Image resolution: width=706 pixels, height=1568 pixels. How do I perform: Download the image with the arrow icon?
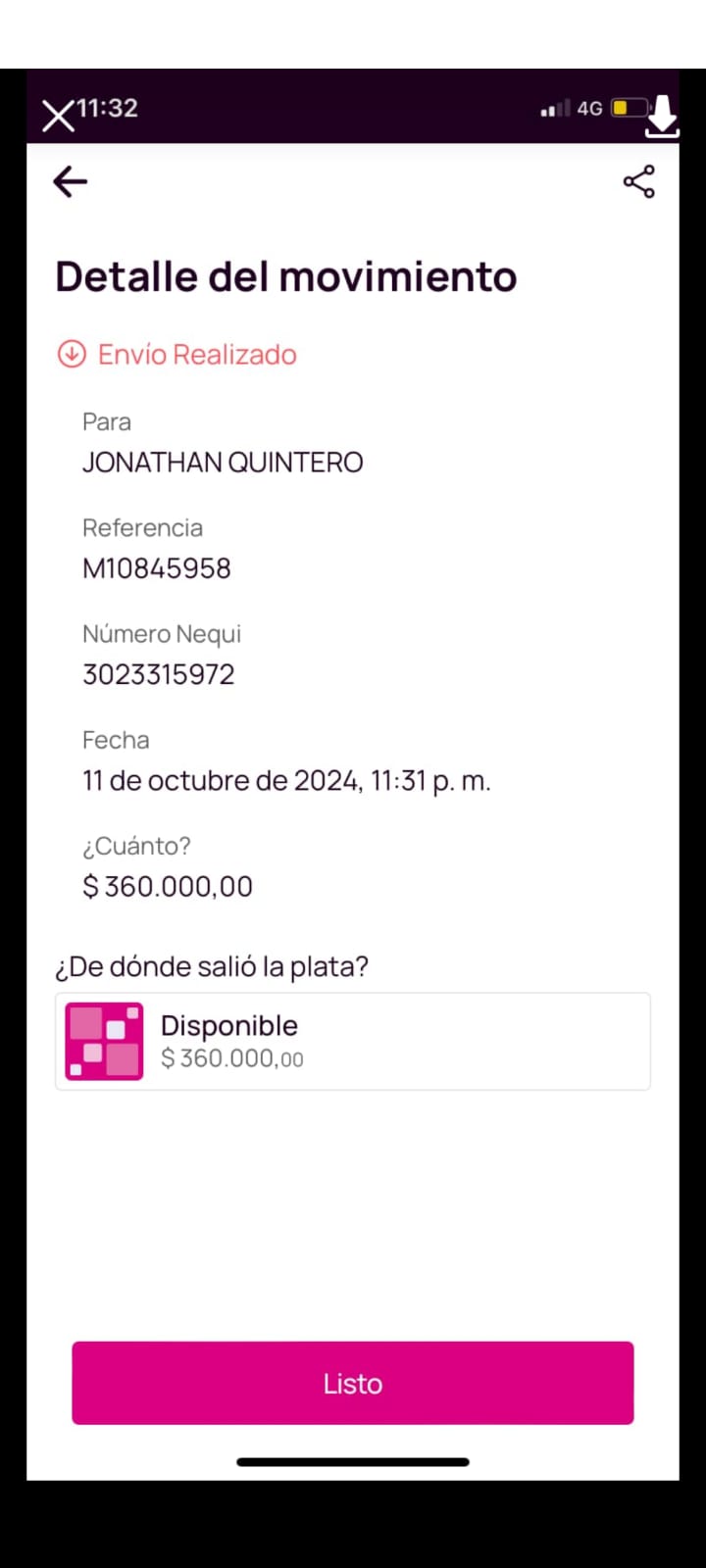(x=663, y=117)
